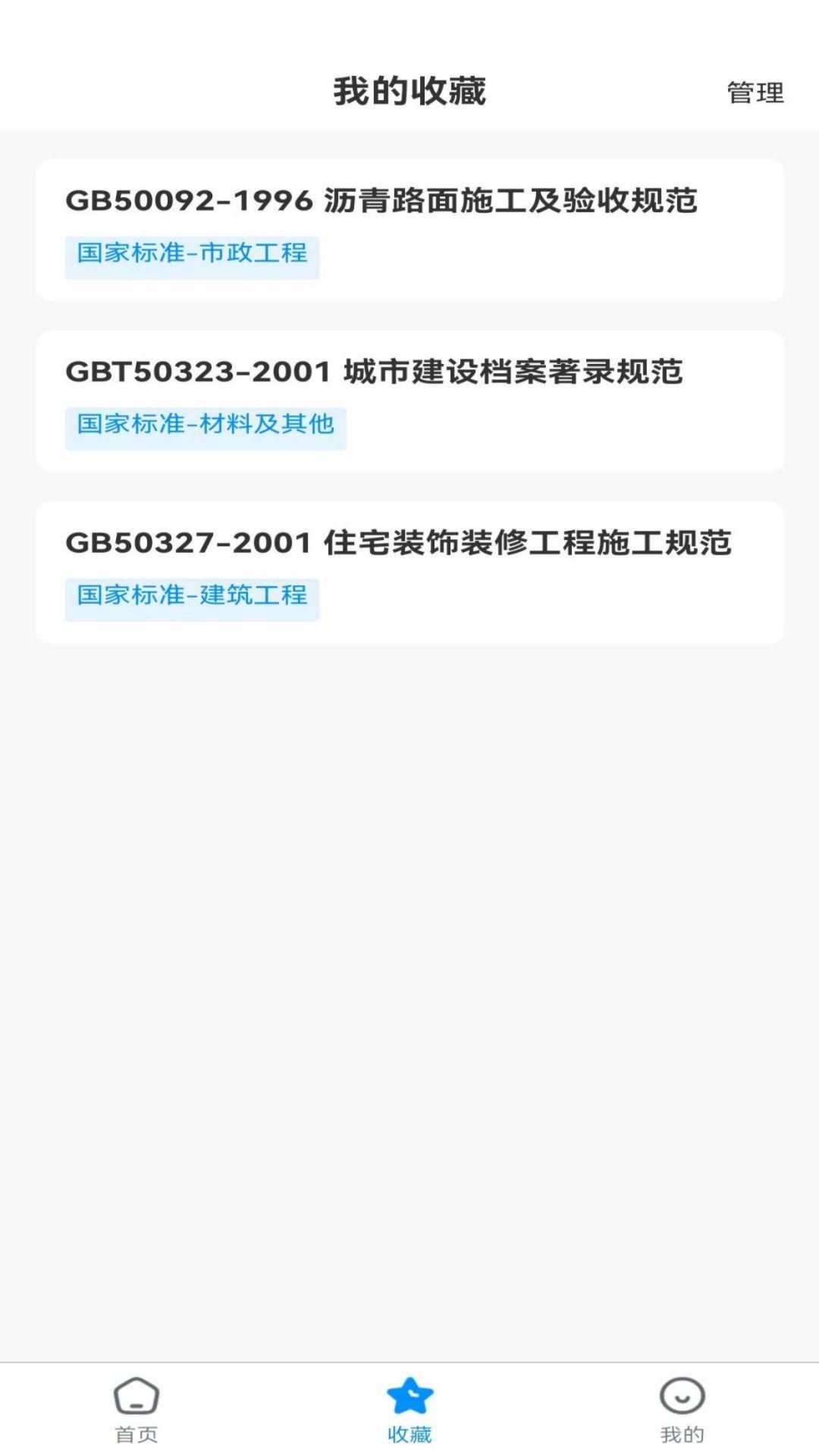Tap 管理 in the top right corner

pyautogui.click(x=755, y=93)
